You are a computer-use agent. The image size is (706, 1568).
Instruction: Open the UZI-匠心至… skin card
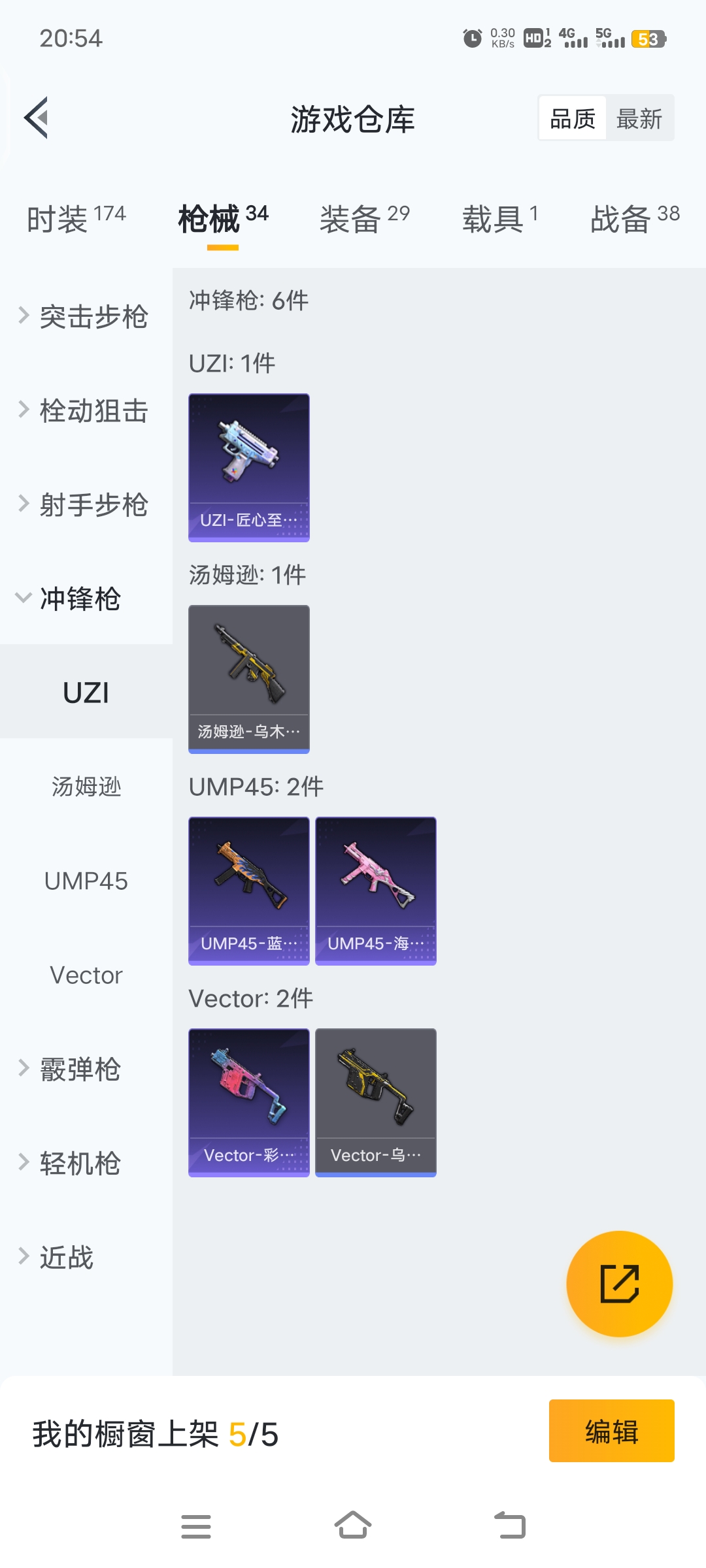249,467
